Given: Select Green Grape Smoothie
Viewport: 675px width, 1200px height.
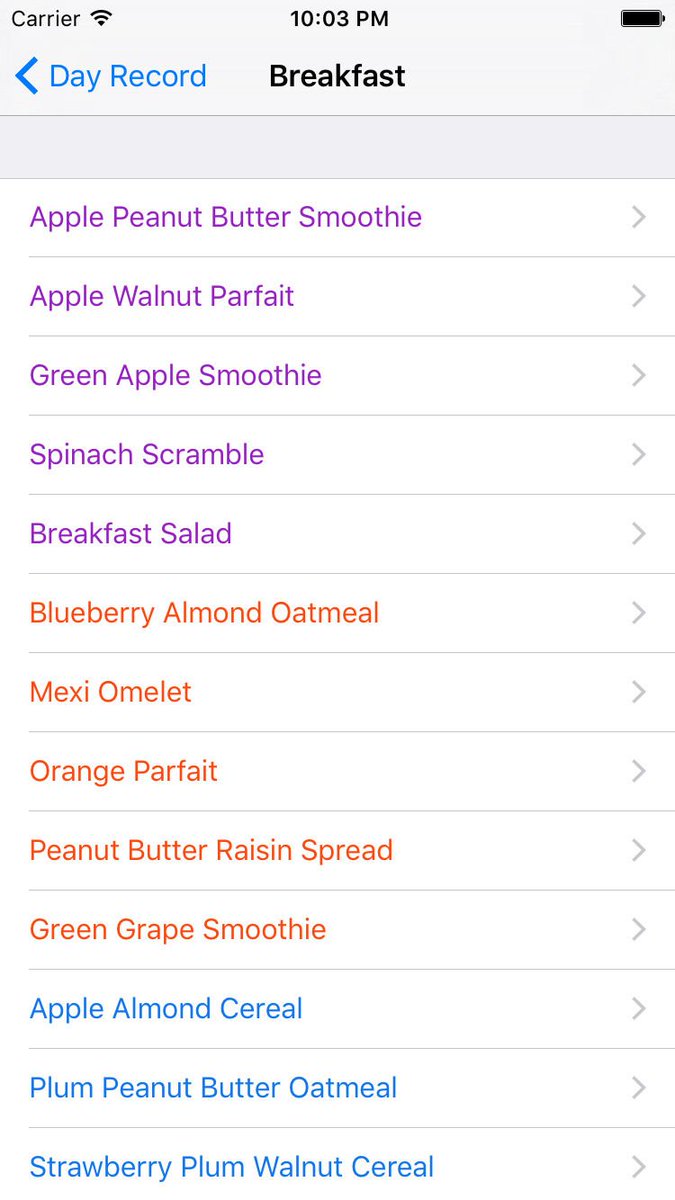Looking at the screenshot, I should (337, 929).
